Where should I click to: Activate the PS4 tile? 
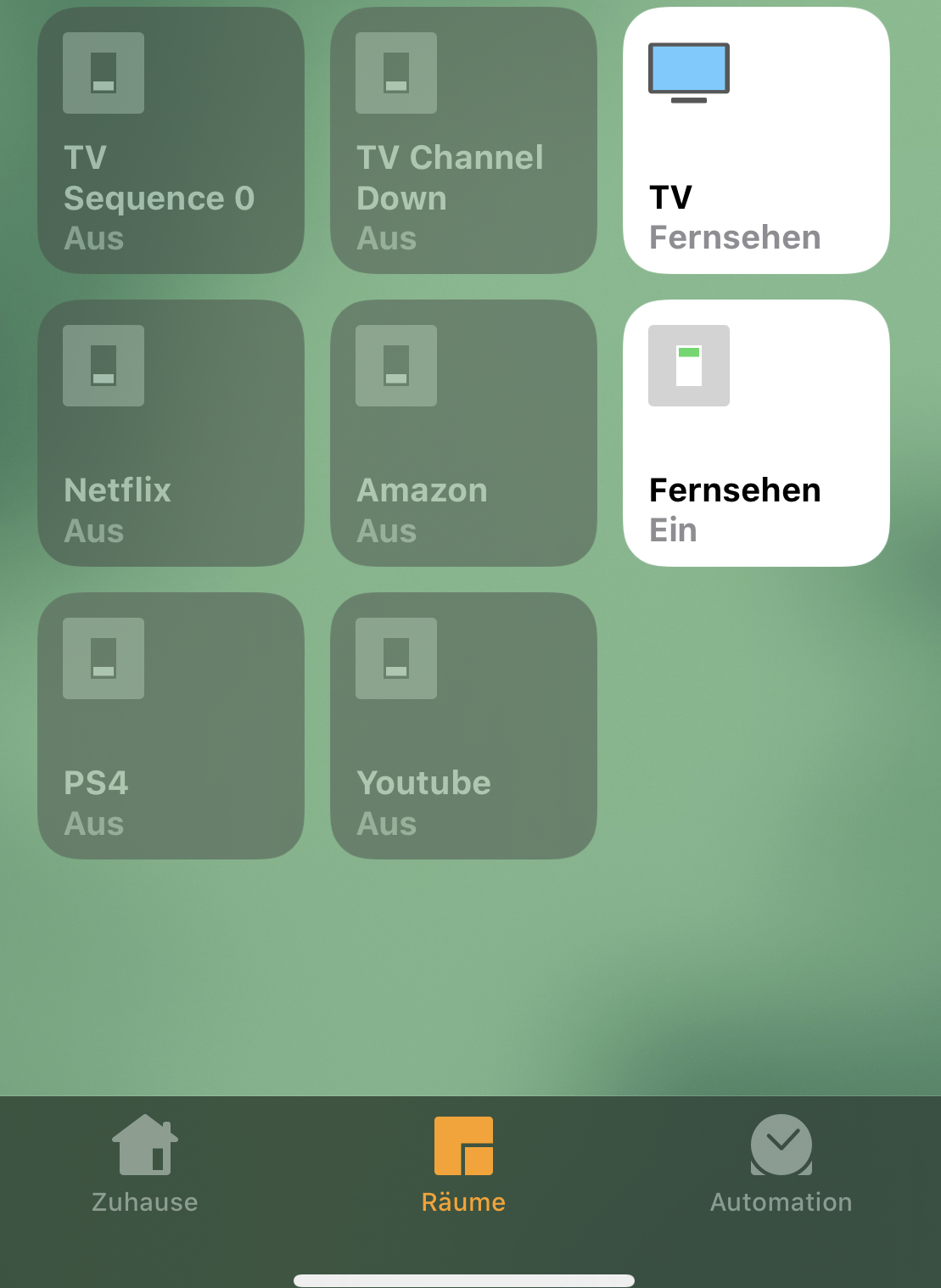171,725
